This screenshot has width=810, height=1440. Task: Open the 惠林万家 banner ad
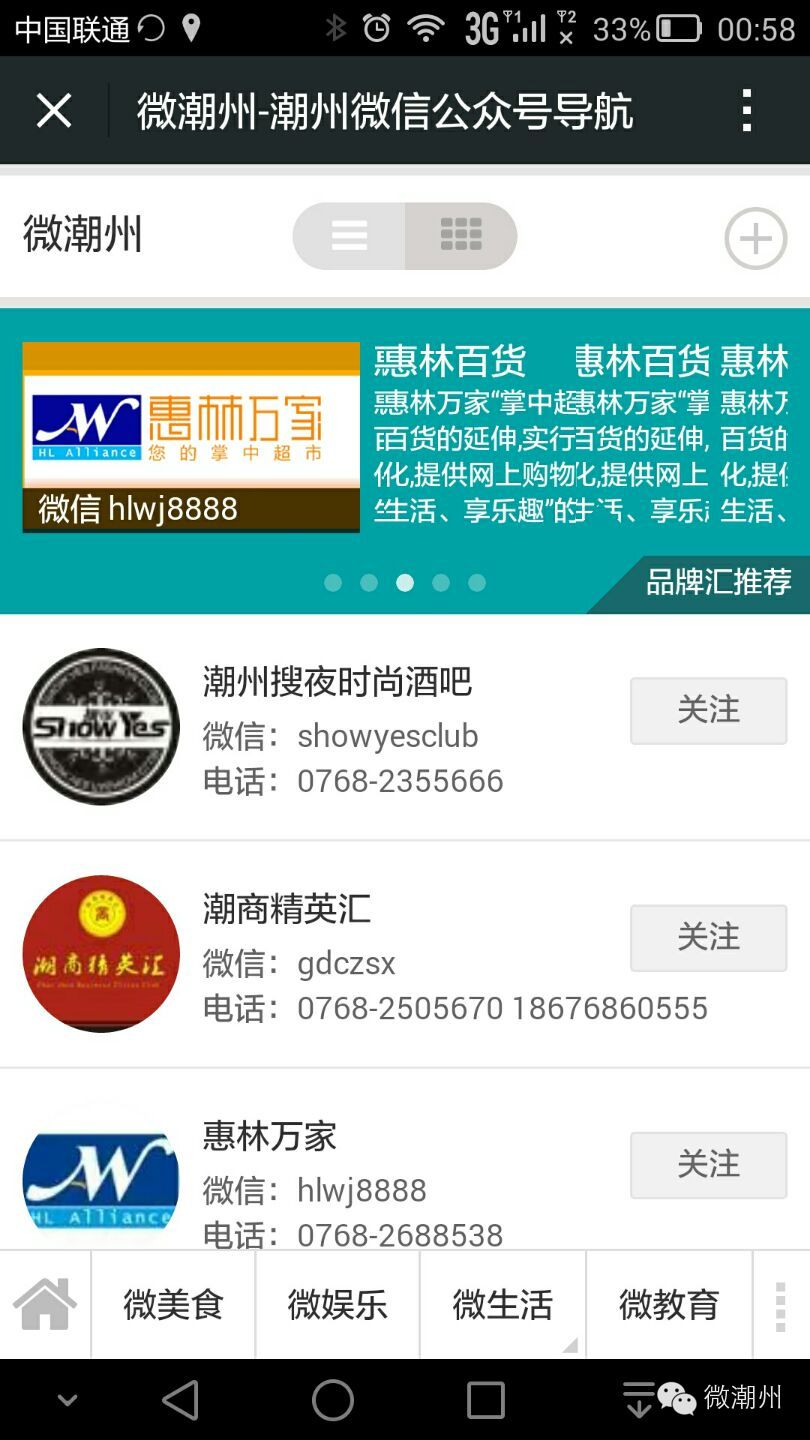tap(191, 437)
